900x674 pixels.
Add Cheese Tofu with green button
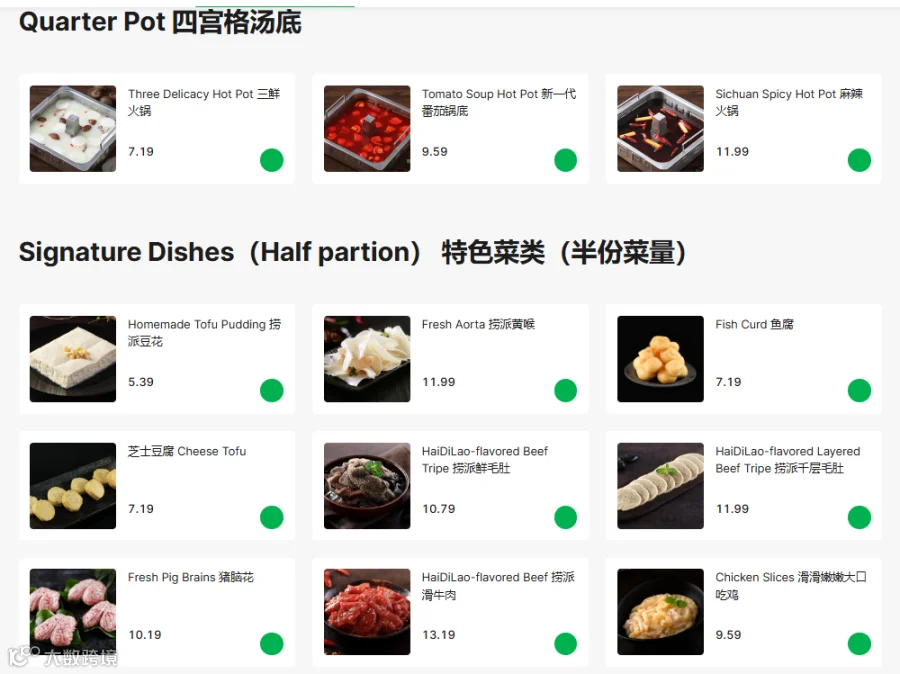pos(271,517)
